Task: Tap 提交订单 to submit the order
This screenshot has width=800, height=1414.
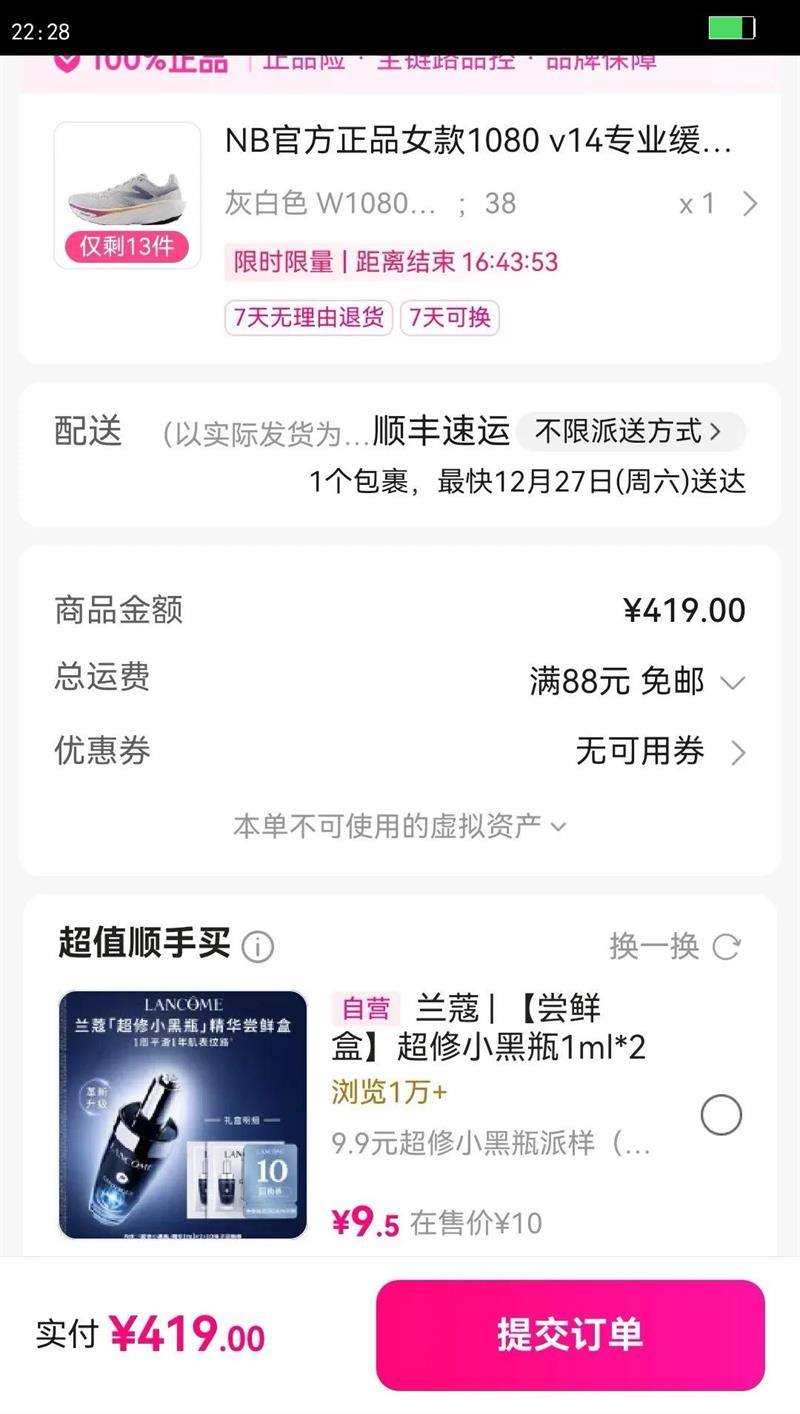Action: pos(570,1335)
